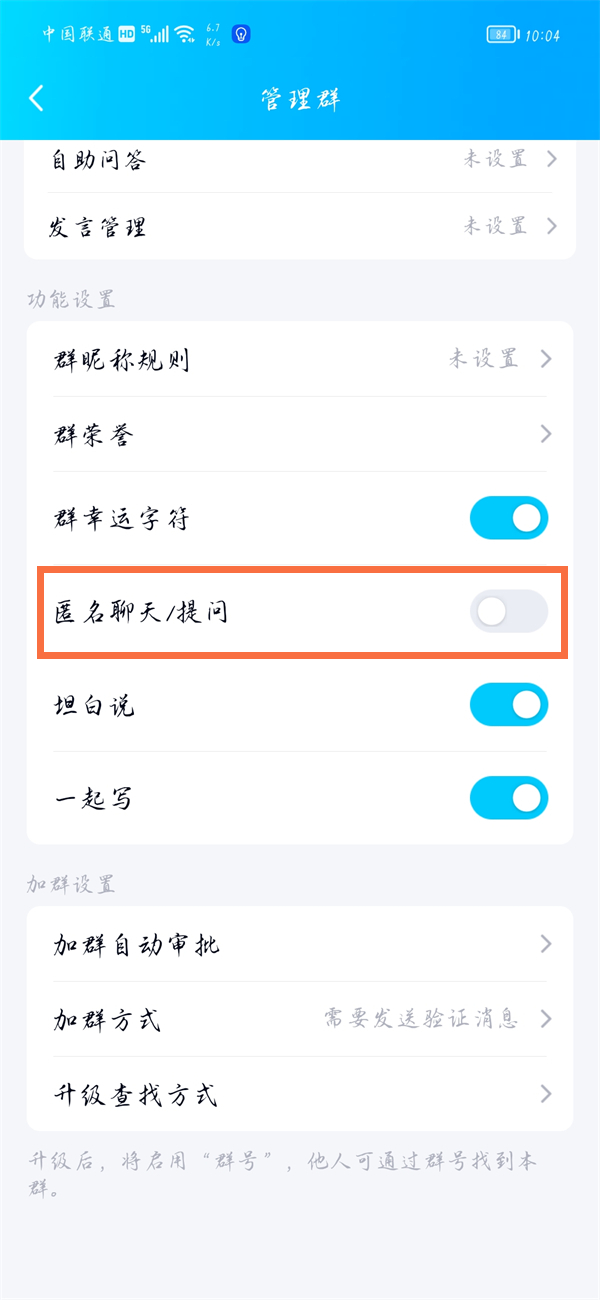Image resolution: width=600 pixels, height=1300 pixels.
Task: Change the 加群方式 option
Action: pos(300,1019)
